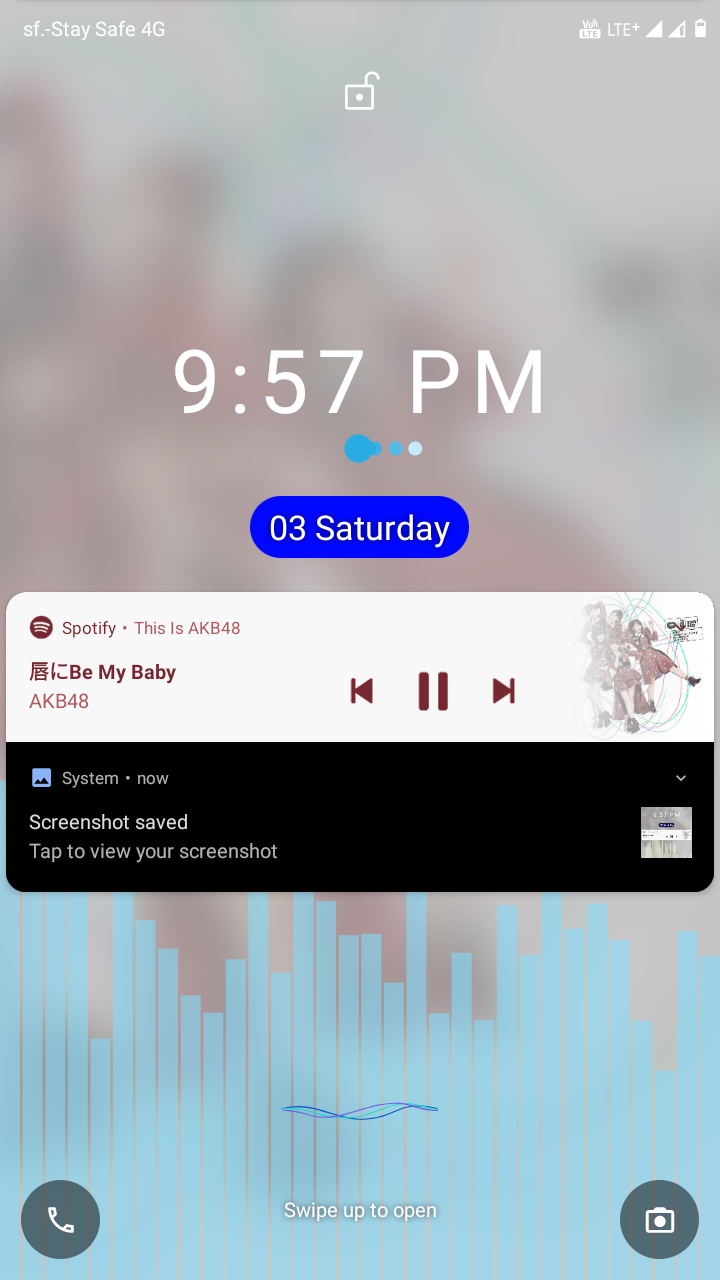
Task: View the saved screenshot thumbnail
Action: coord(666,832)
